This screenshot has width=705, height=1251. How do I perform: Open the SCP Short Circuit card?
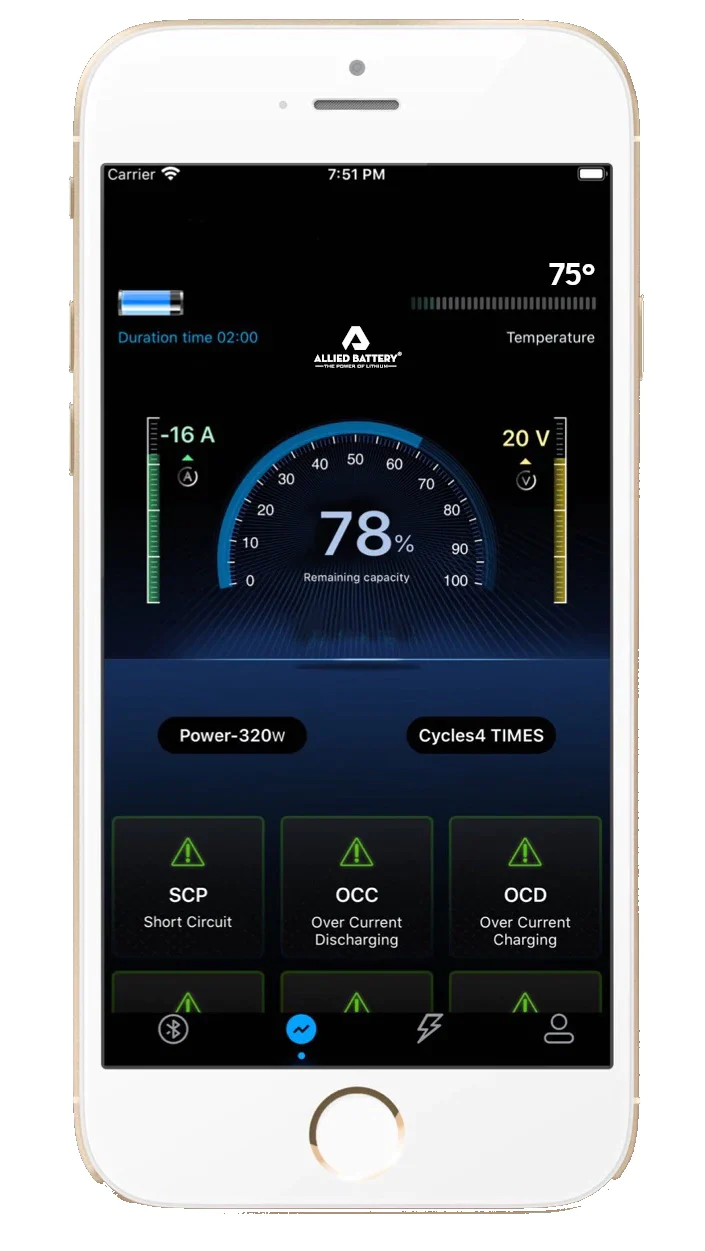(188, 888)
